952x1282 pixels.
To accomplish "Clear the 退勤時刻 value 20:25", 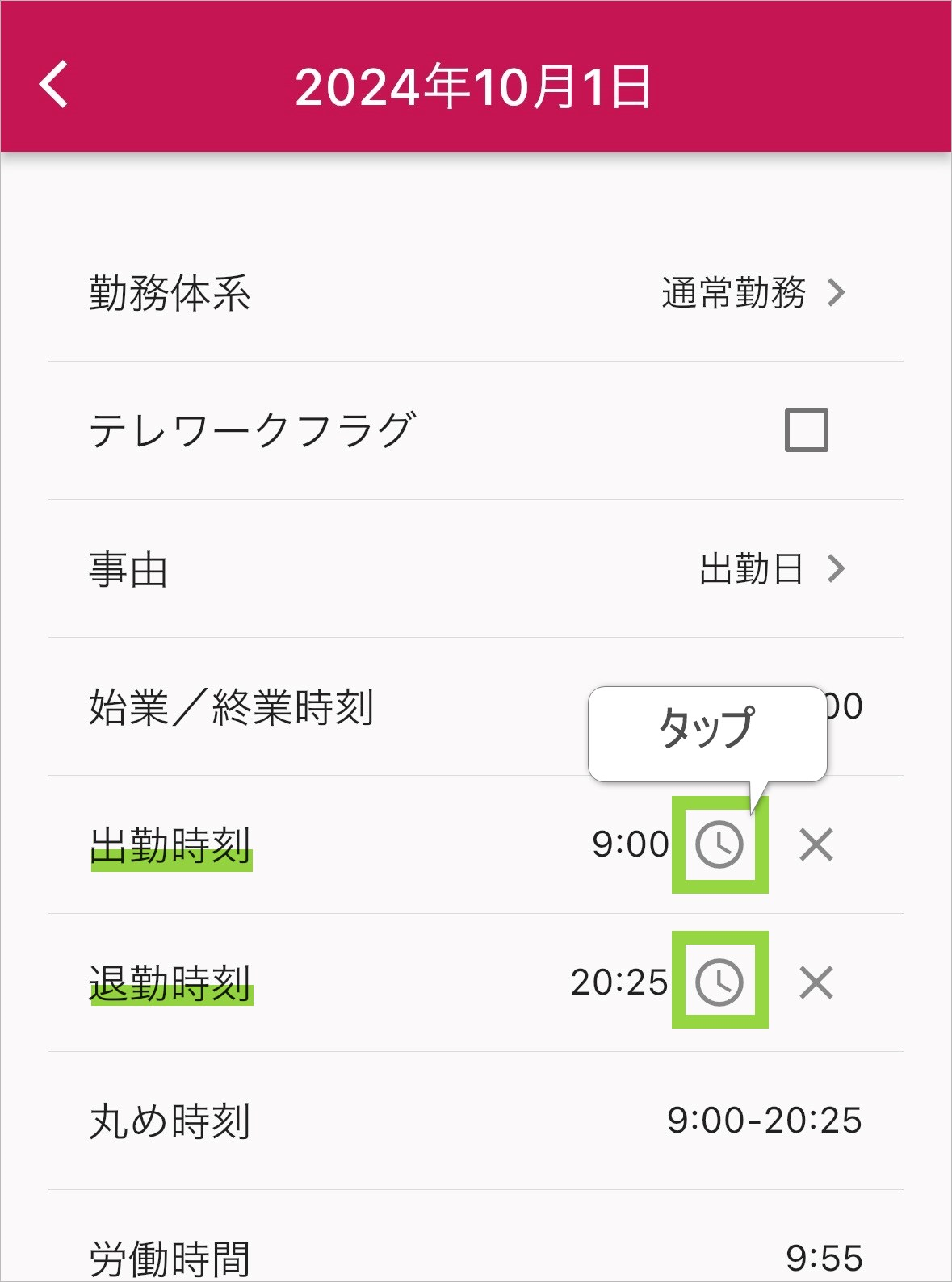I will [816, 983].
